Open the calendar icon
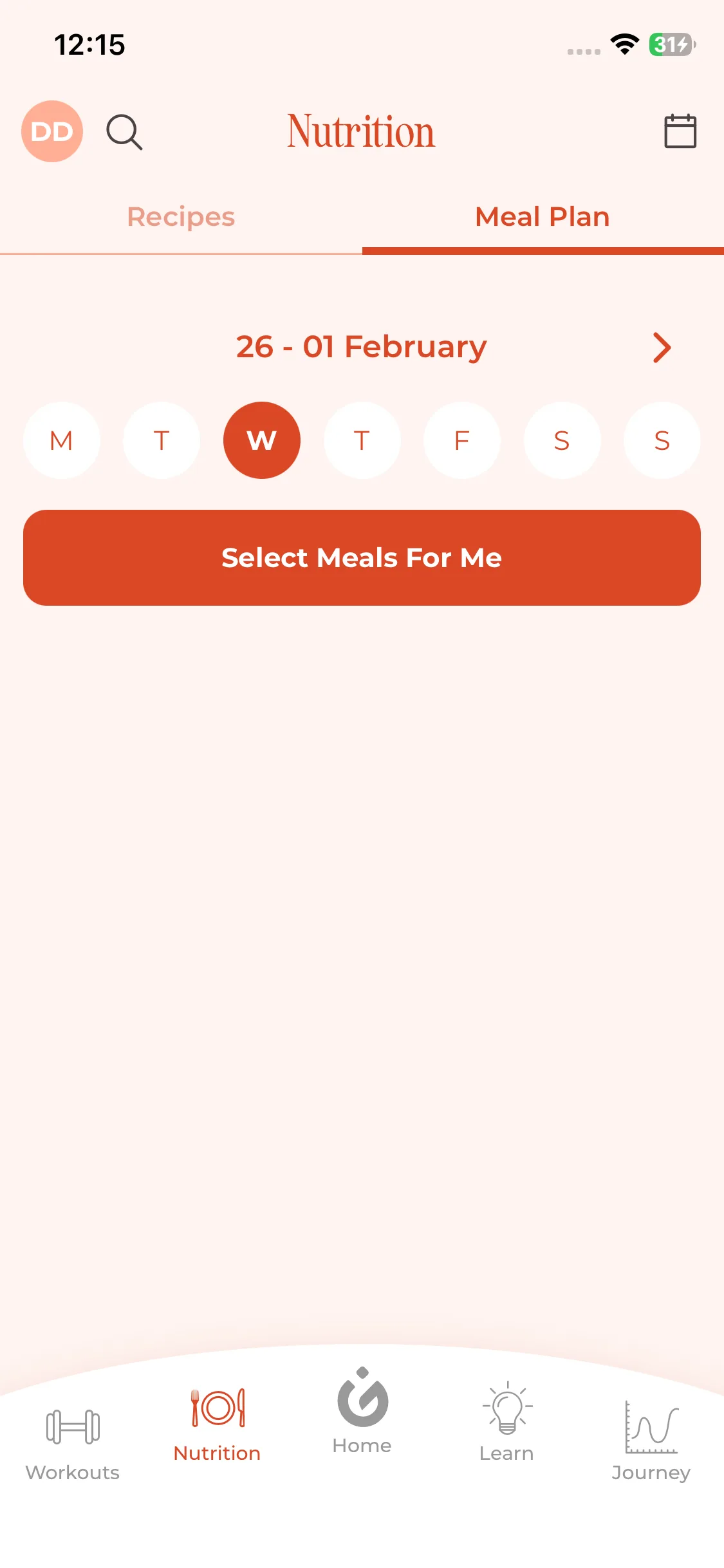The width and height of the screenshot is (724, 1568). pyautogui.click(x=680, y=131)
